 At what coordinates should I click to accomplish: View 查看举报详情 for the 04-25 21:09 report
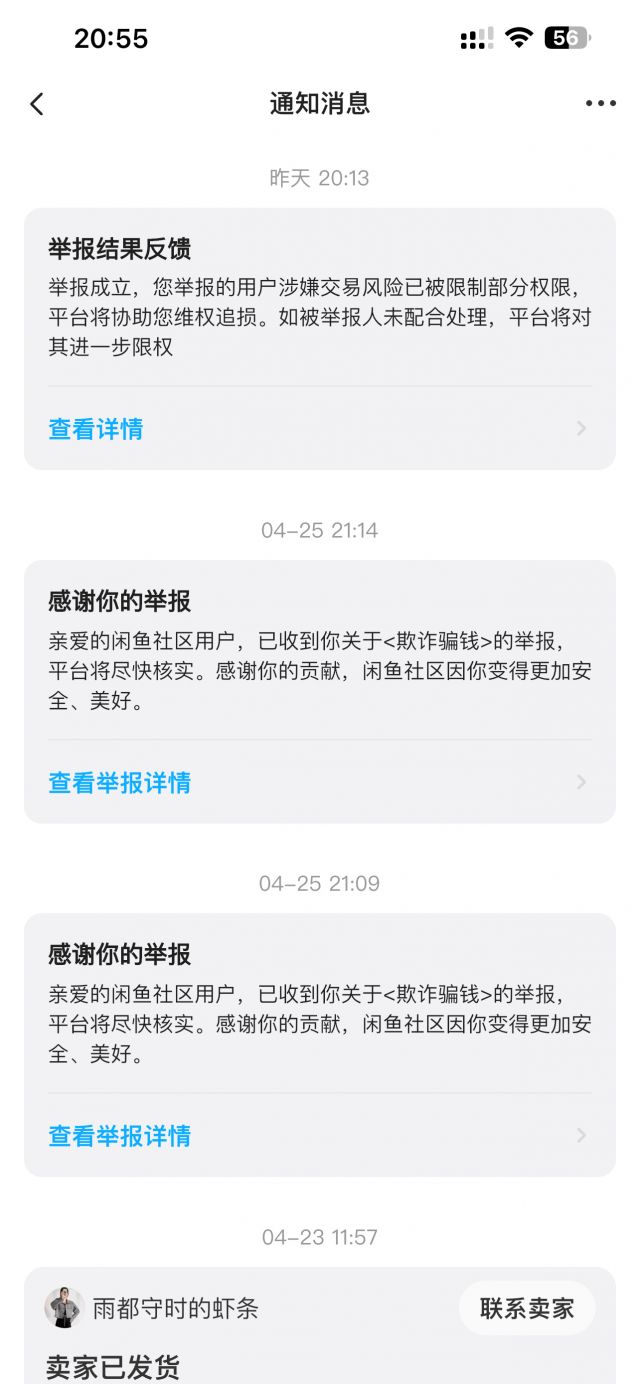(120, 1136)
